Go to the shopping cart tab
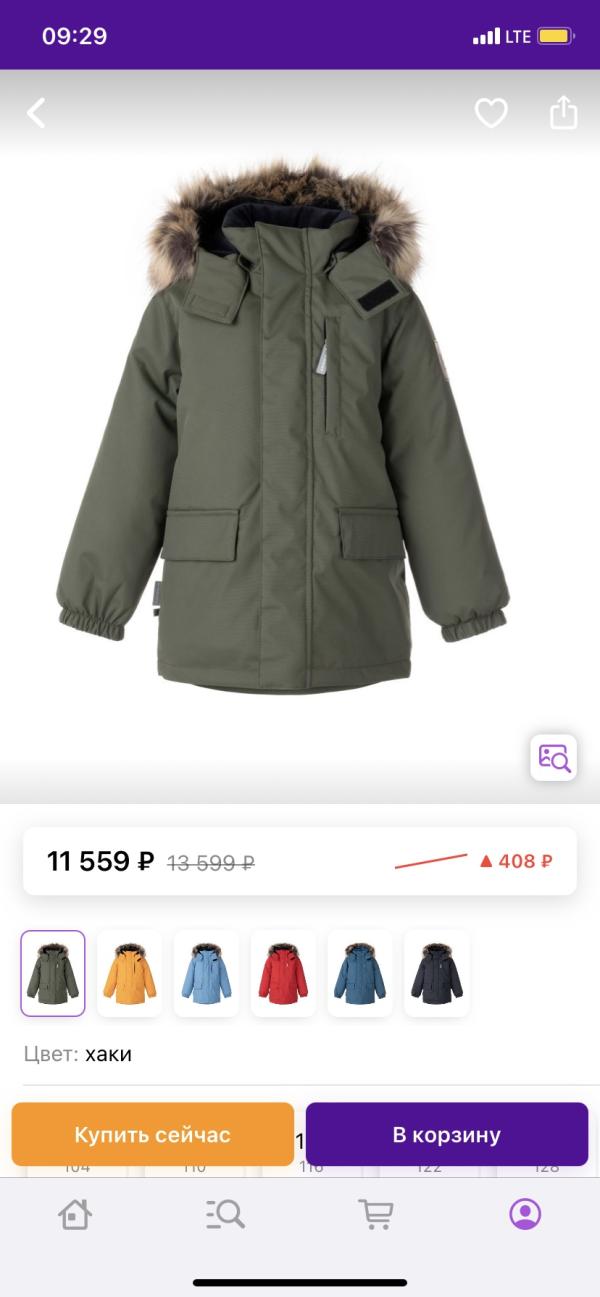 [375, 1214]
